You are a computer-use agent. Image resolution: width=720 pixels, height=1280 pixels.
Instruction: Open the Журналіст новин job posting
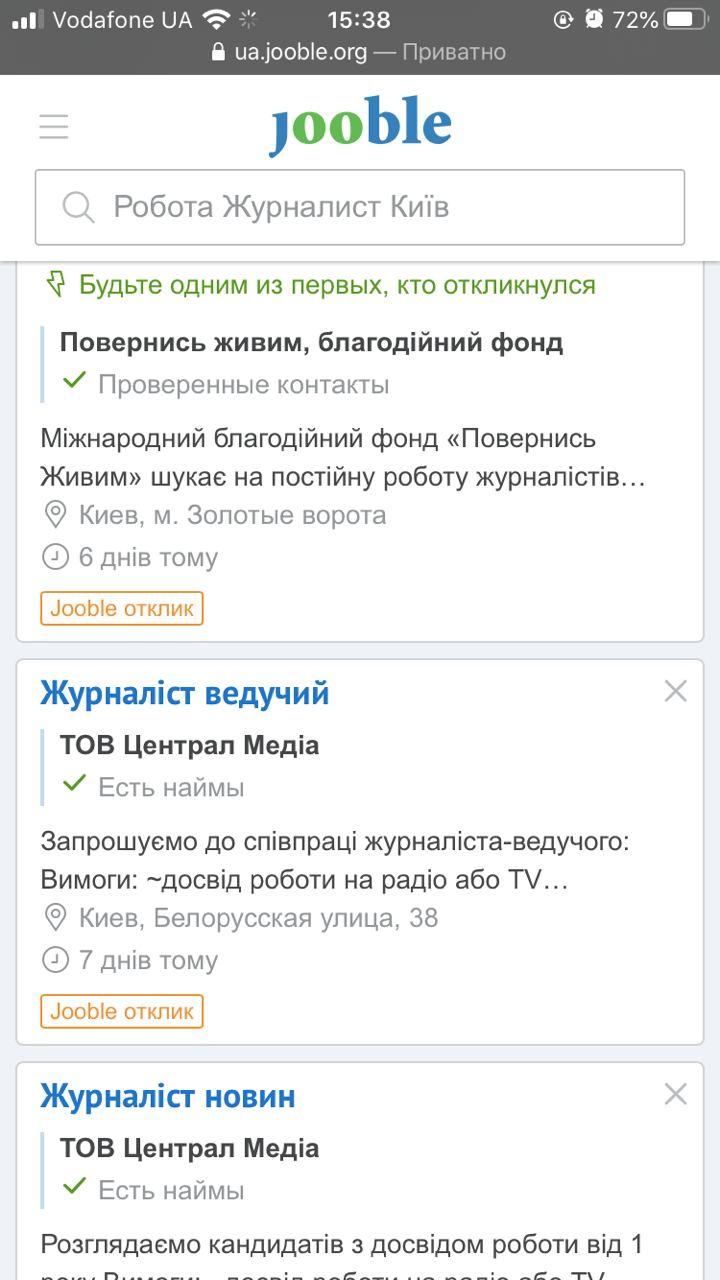click(x=167, y=1096)
